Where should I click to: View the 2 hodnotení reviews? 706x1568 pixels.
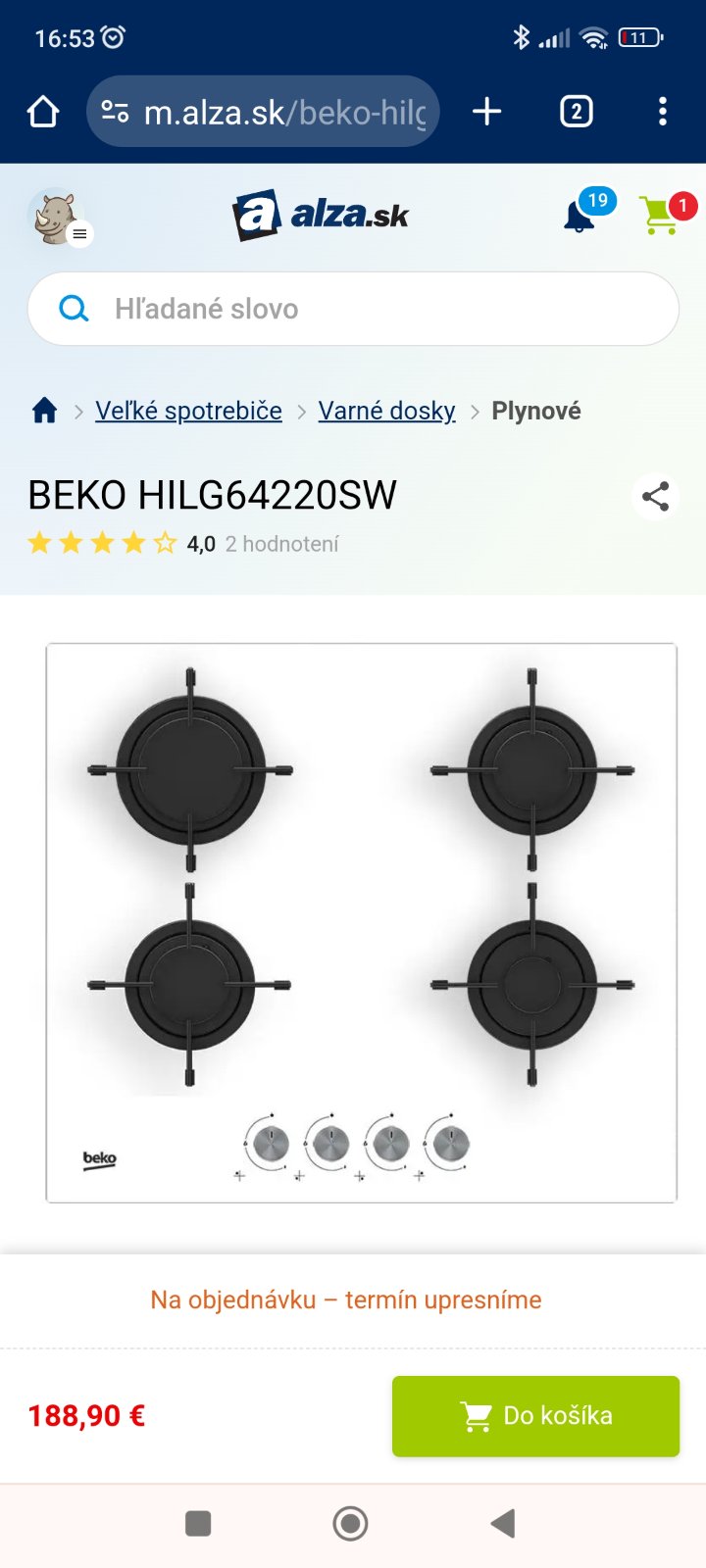[x=281, y=544]
